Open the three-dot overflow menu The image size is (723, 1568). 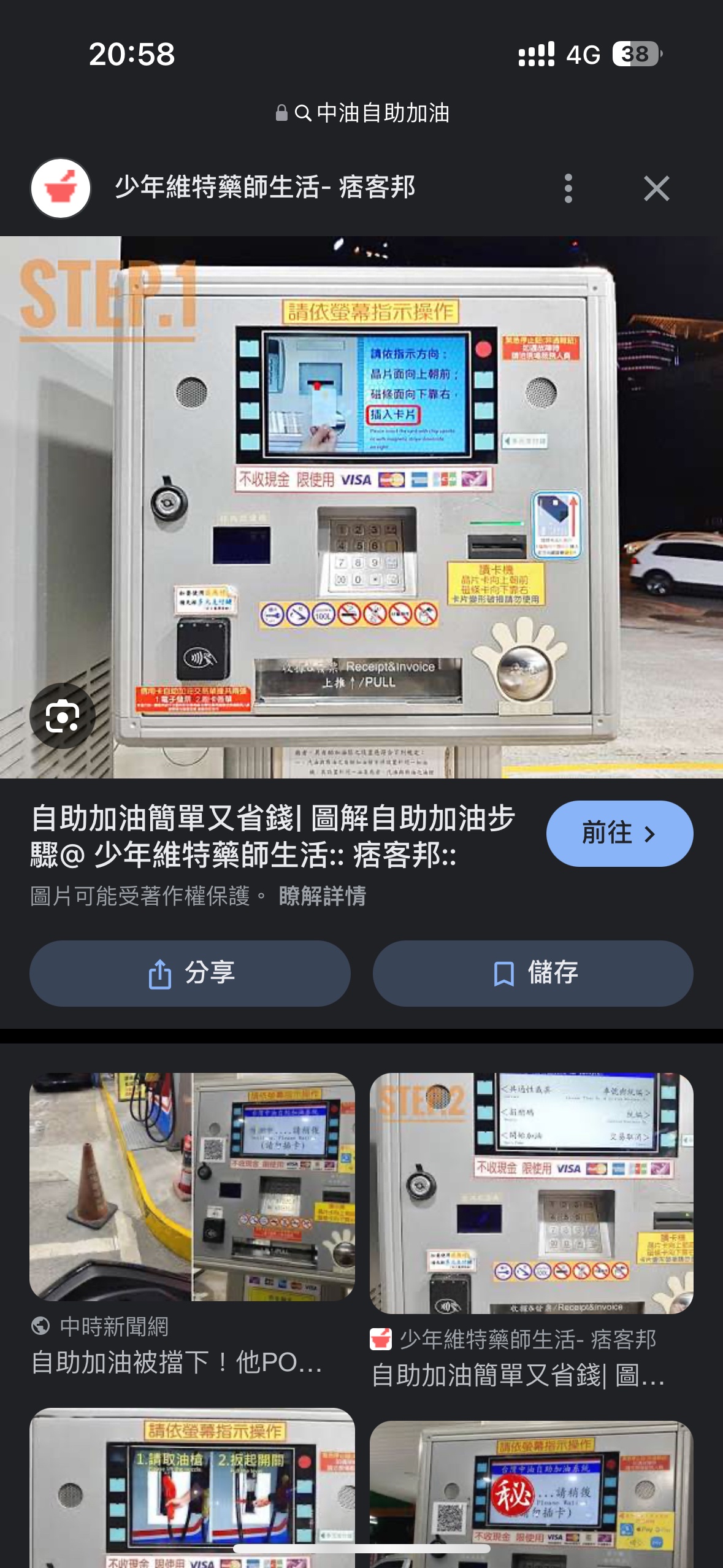click(x=568, y=188)
